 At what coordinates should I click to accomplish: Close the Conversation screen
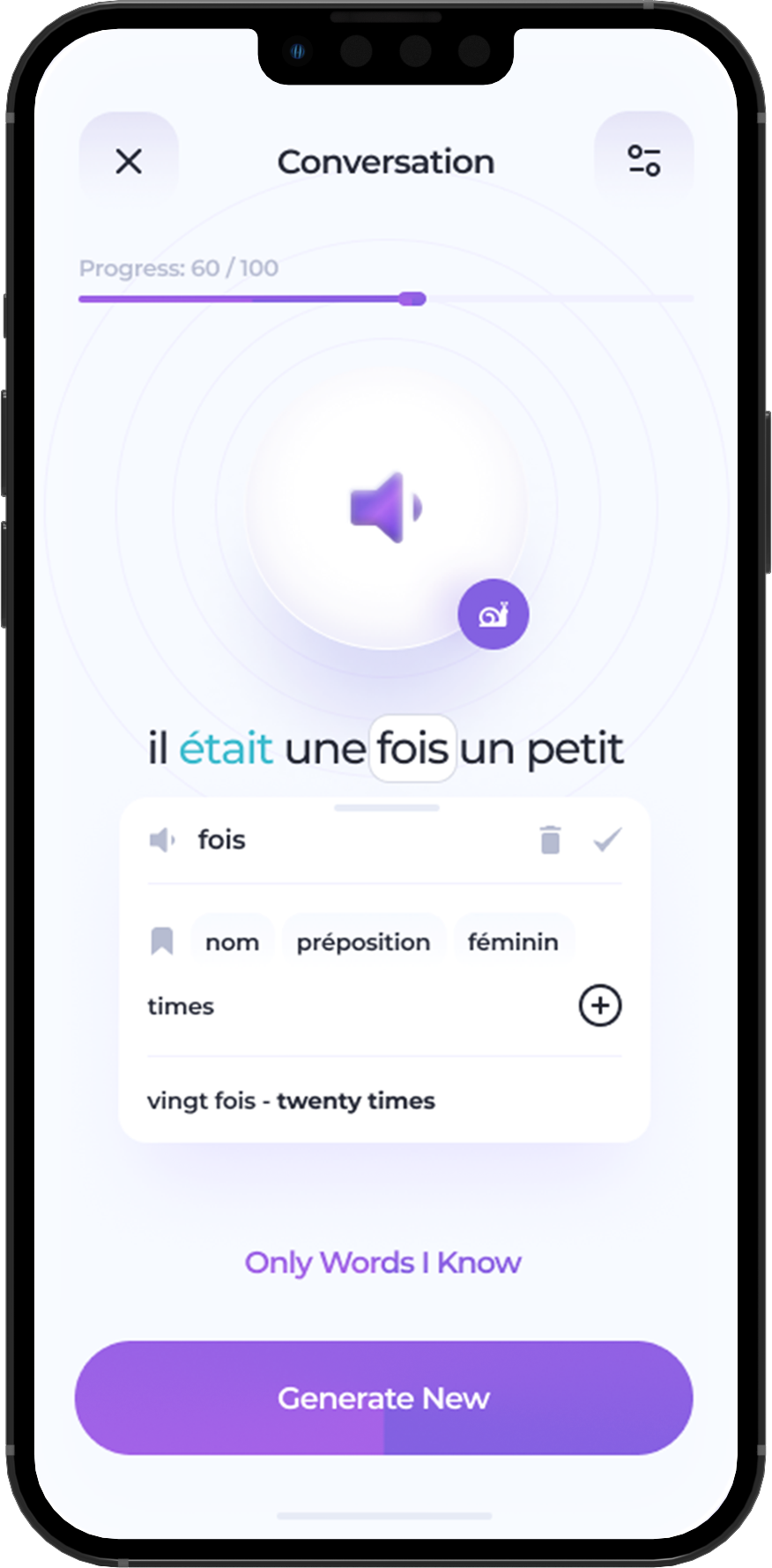(x=129, y=161)
